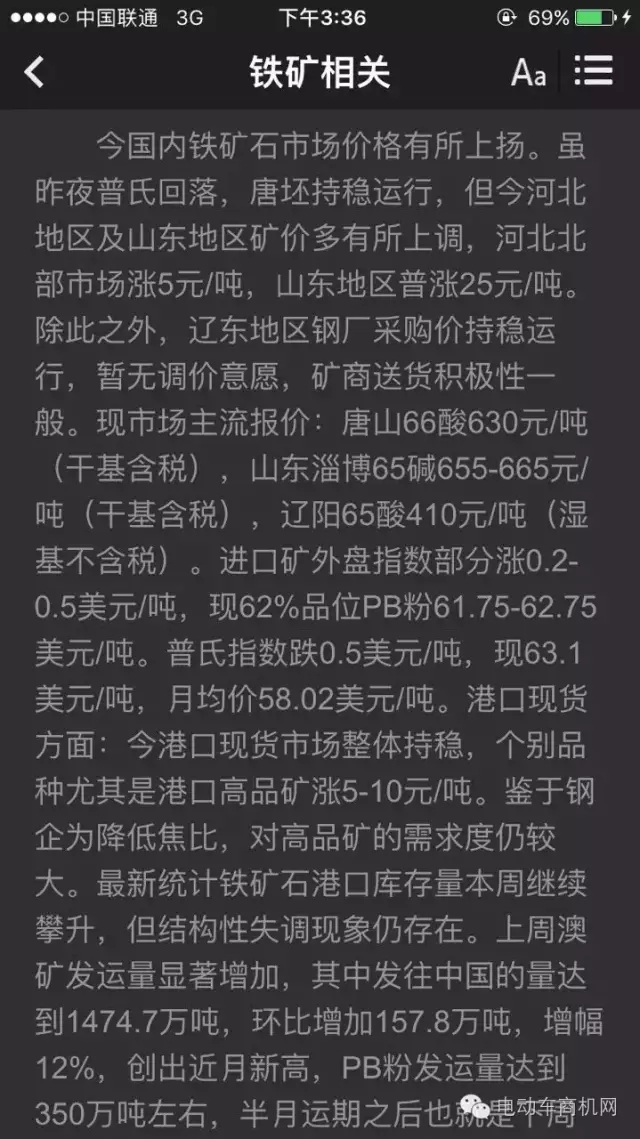The height and width of the screenshot is (1139, 640).
Task: Open the Aa font size settings
Action: (528, 72)
